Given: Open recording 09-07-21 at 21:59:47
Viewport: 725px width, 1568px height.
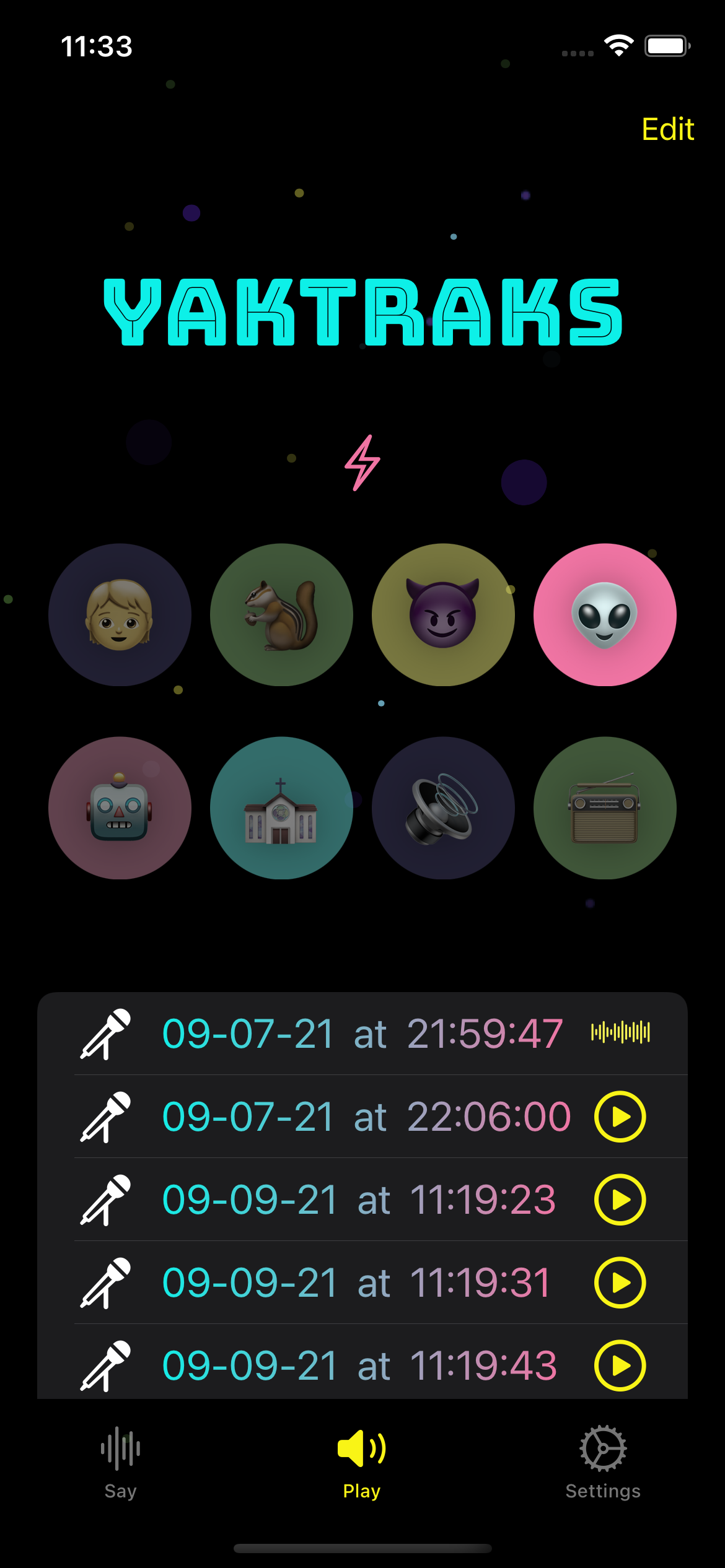Looking at the screenshot, I should [362, 1034].
